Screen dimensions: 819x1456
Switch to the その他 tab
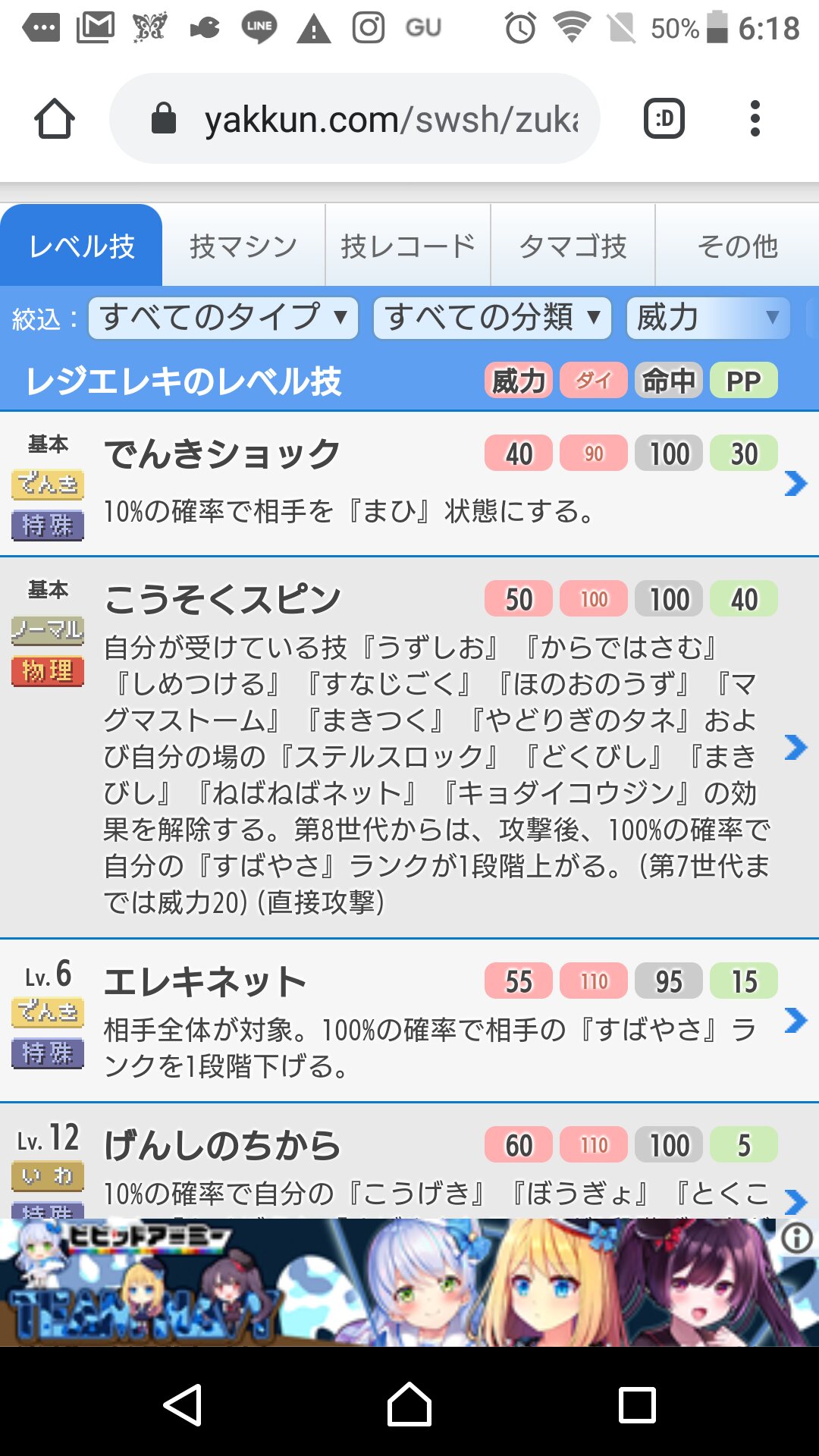pos(737,246)
